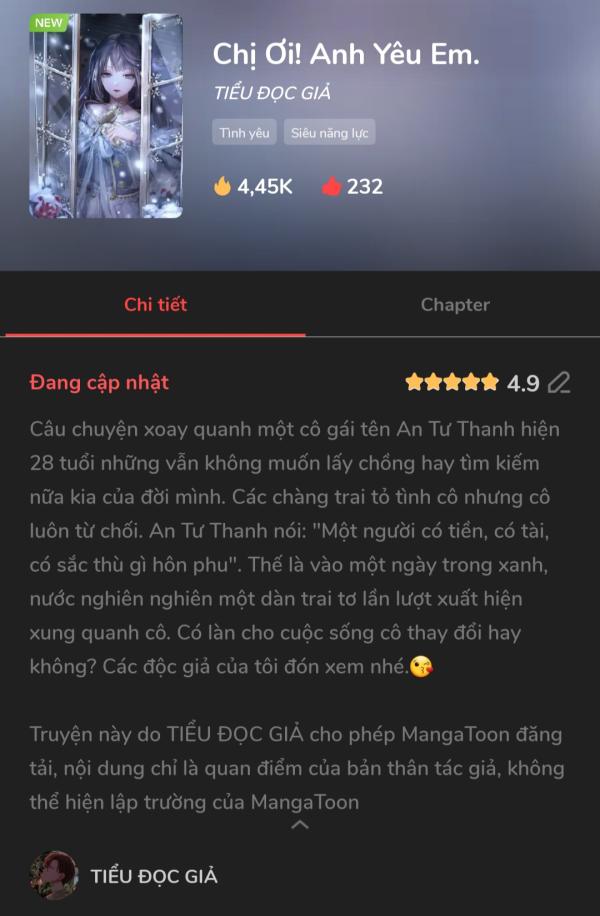Select the Chi tiết tab

coord(155,305)
